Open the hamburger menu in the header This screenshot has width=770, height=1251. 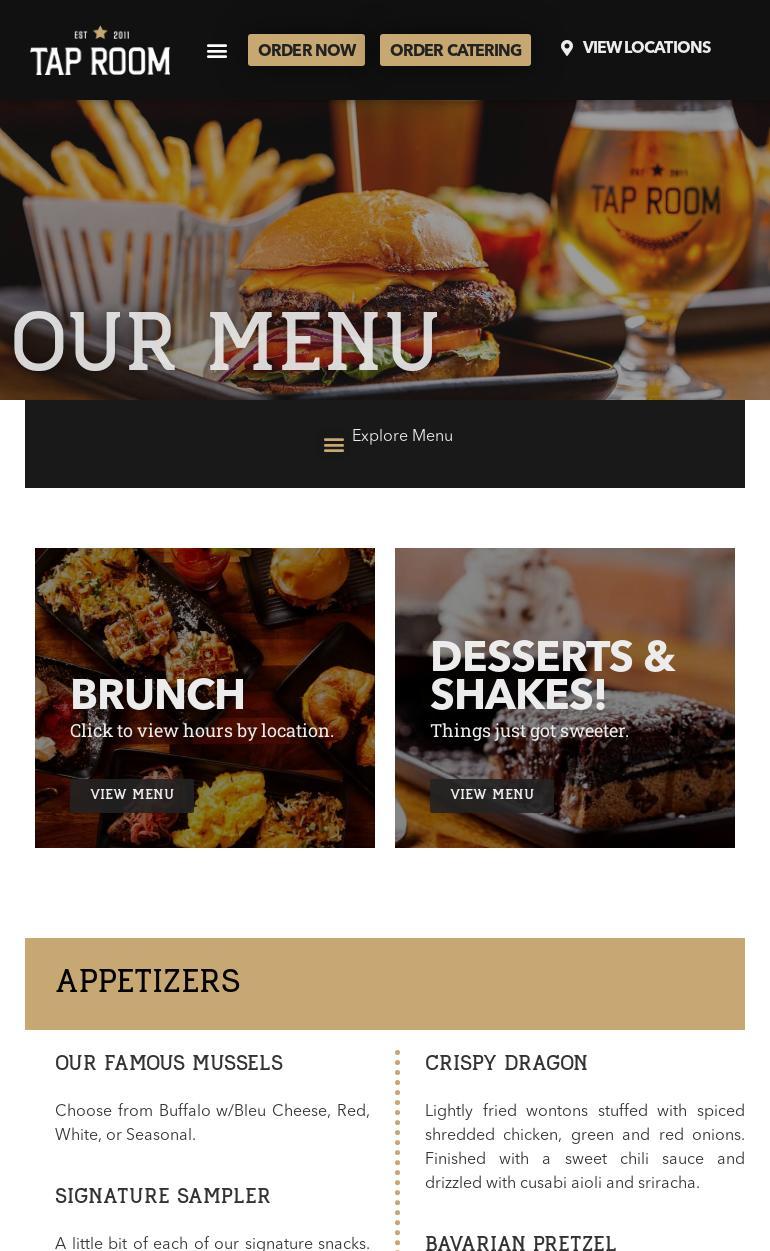pyautogui.click(x=217, y=51)
